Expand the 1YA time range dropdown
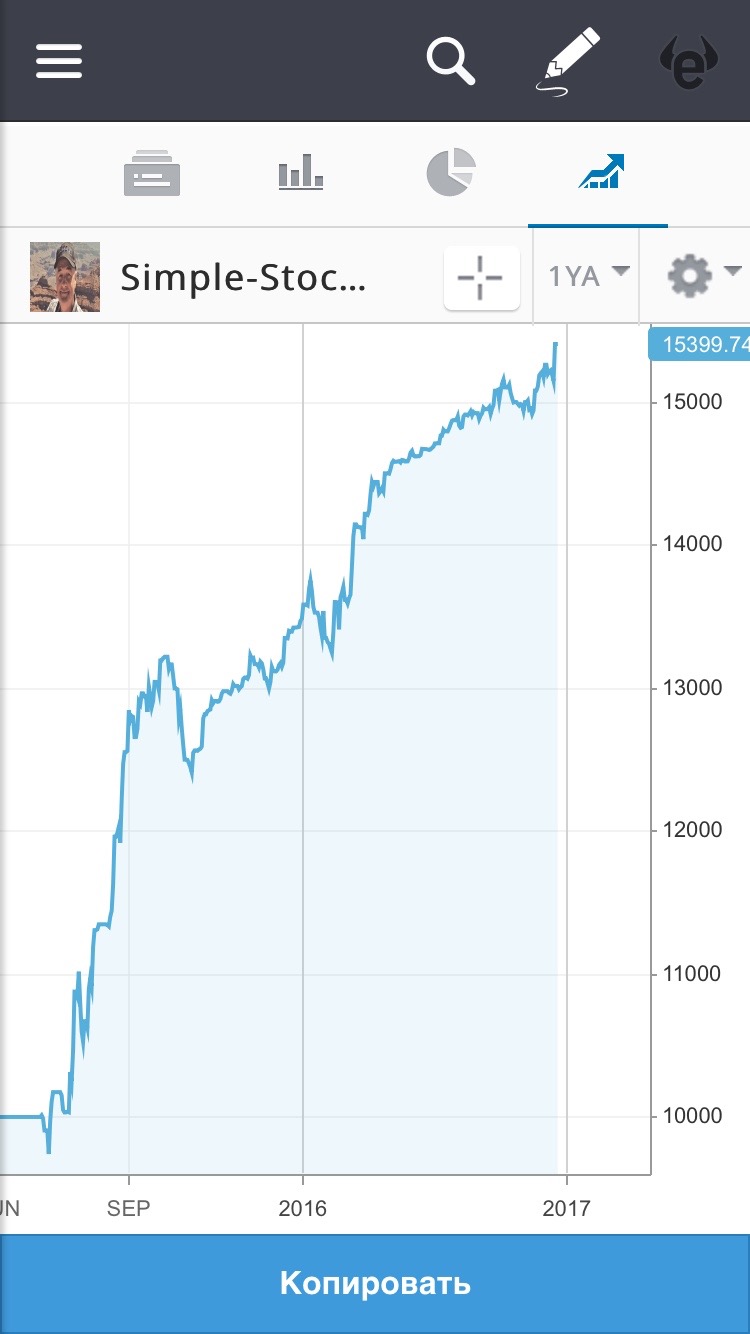The height and width of the screenshot is (1334, 750). pos(589,275)
